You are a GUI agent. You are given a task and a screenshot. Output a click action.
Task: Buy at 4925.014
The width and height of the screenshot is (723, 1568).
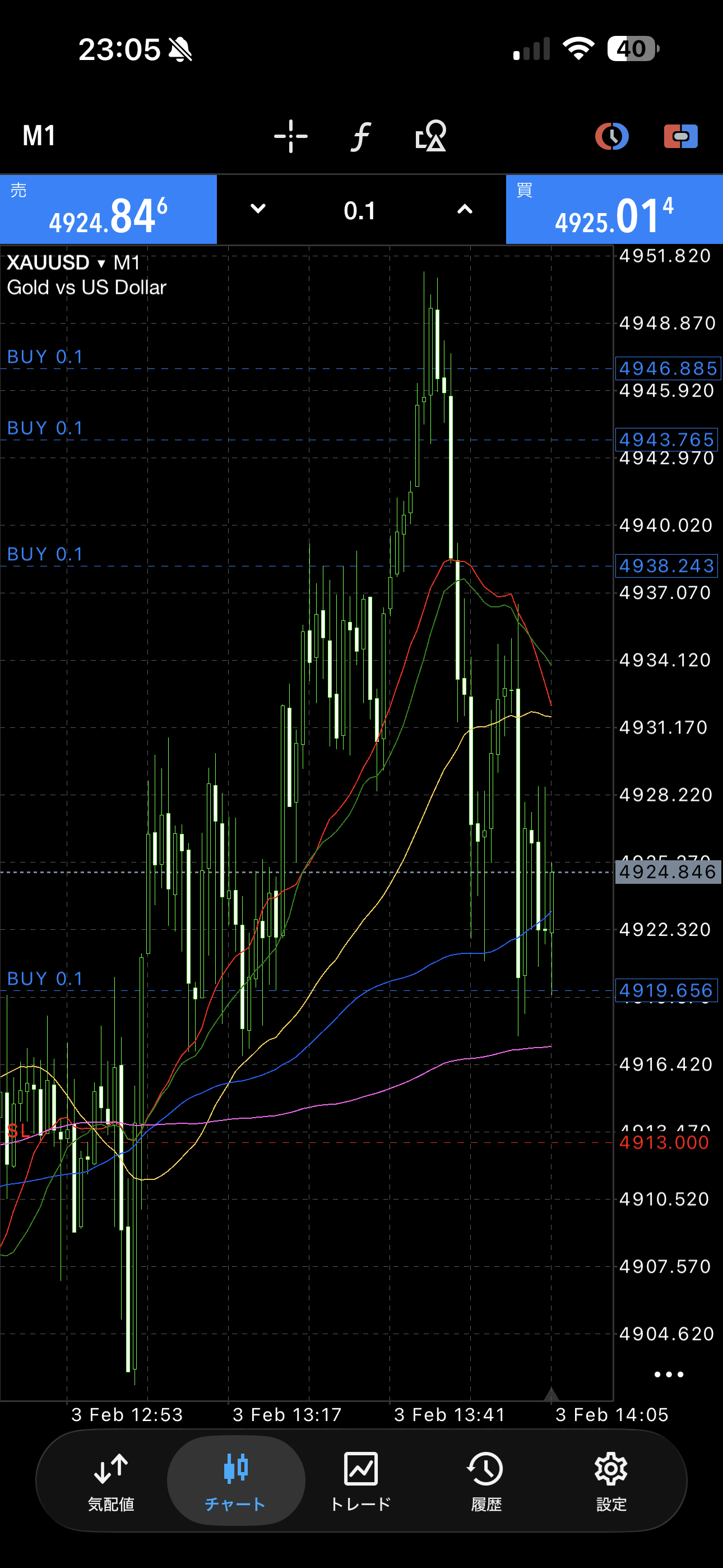click(x=614, y=210)
